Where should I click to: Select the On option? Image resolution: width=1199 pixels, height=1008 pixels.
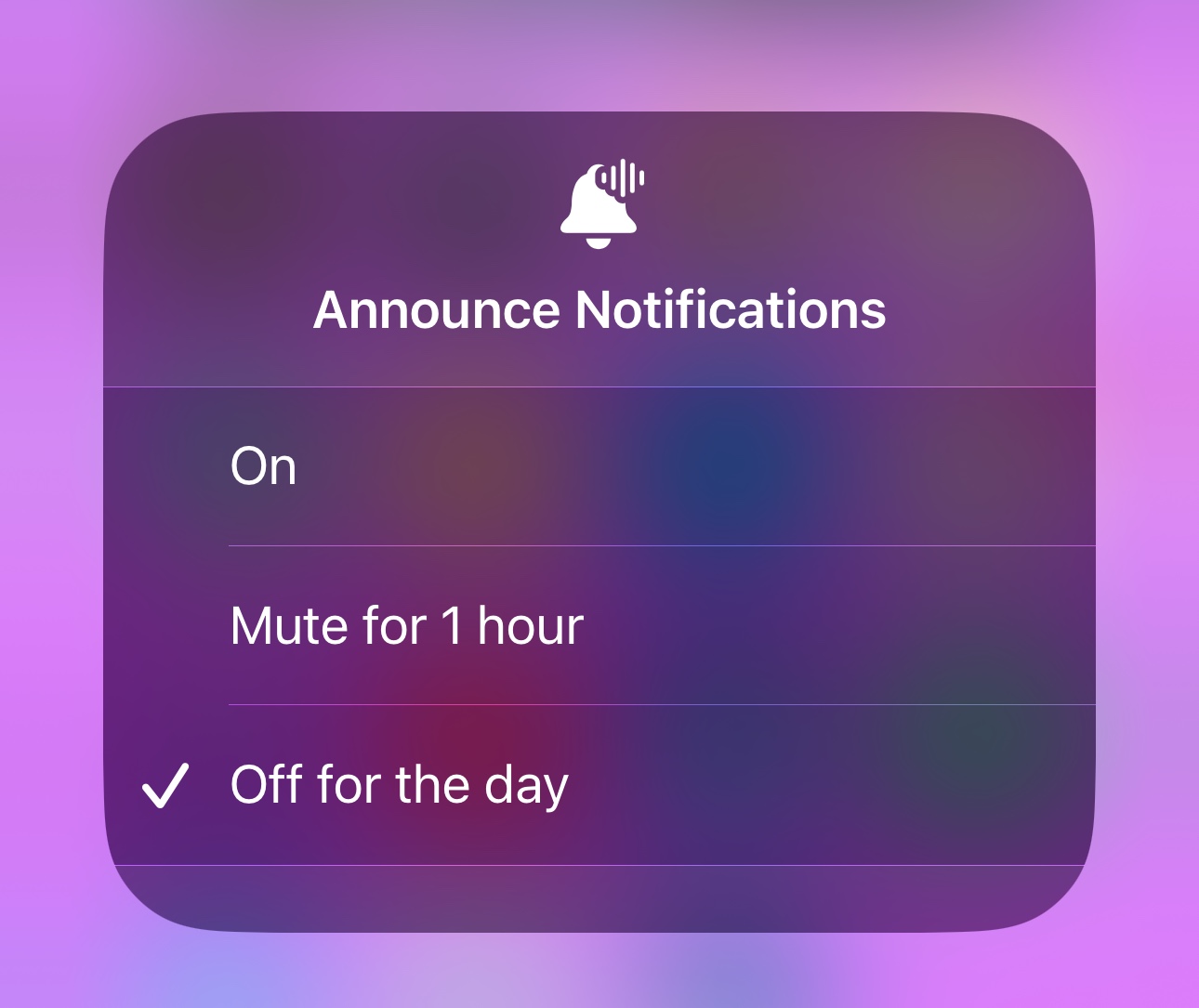264,466
